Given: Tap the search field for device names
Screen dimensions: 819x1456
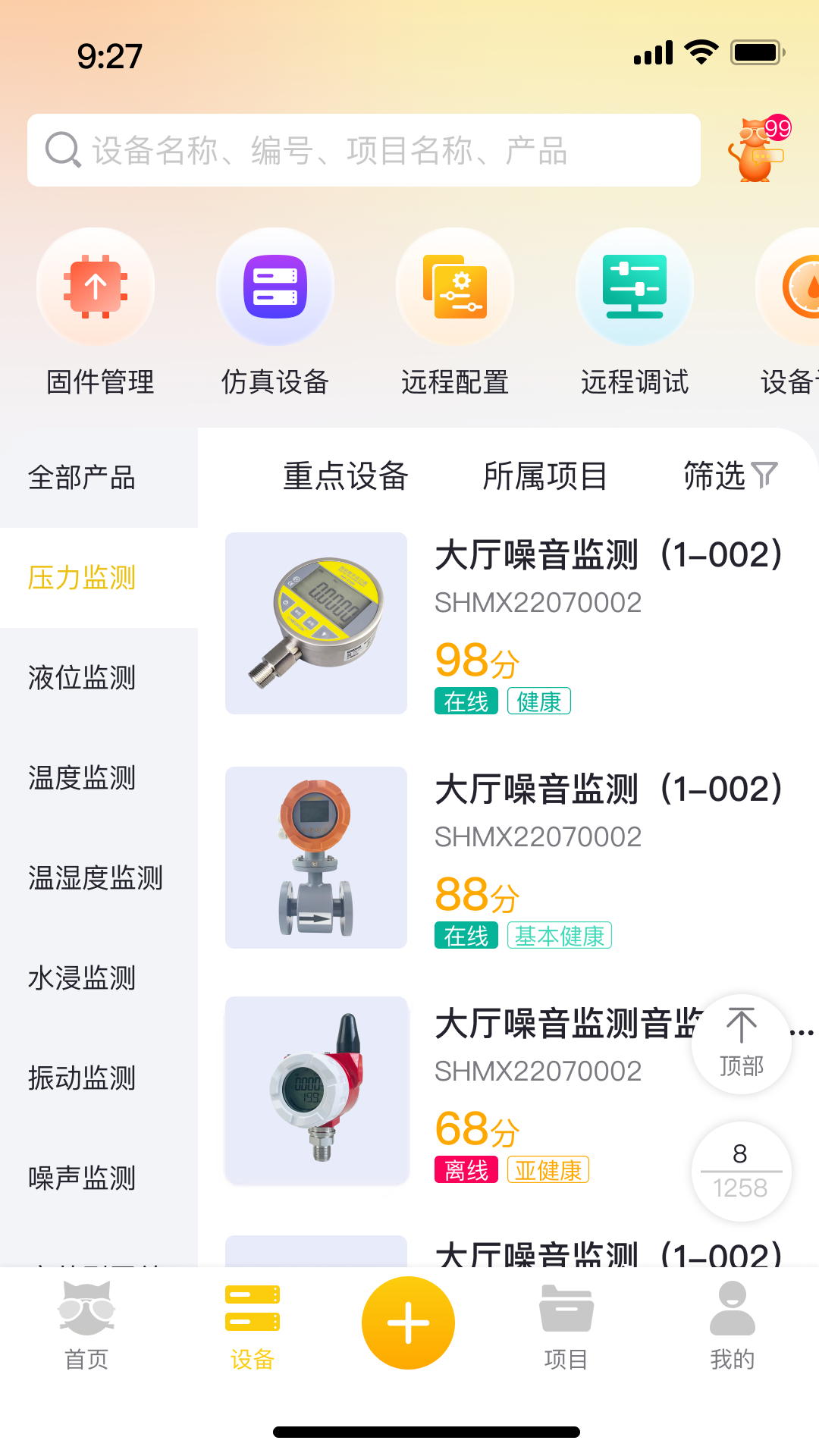Looking at the screenshot, I should (364, 149).
